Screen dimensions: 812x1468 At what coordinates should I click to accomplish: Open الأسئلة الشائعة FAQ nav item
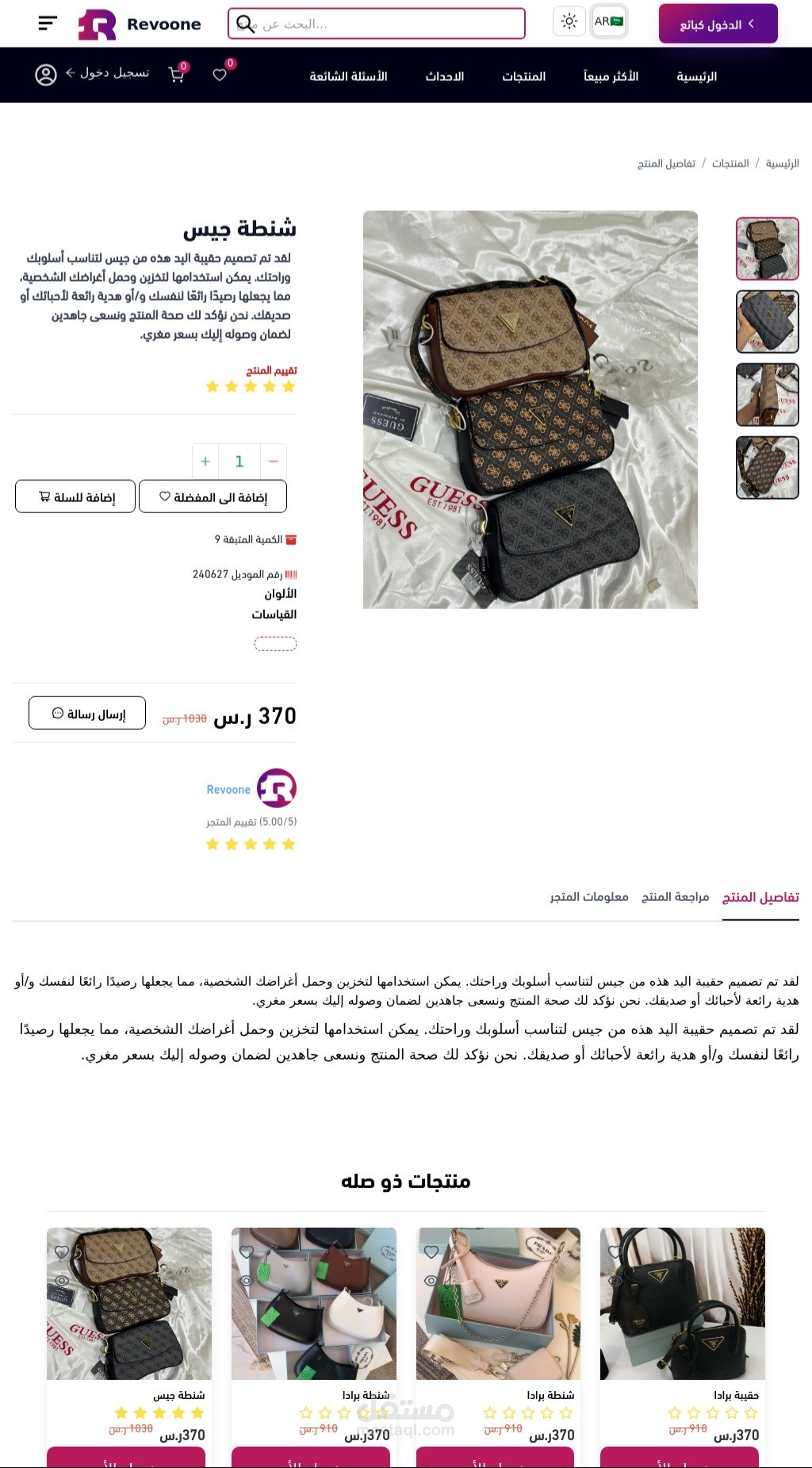point(348,76)
